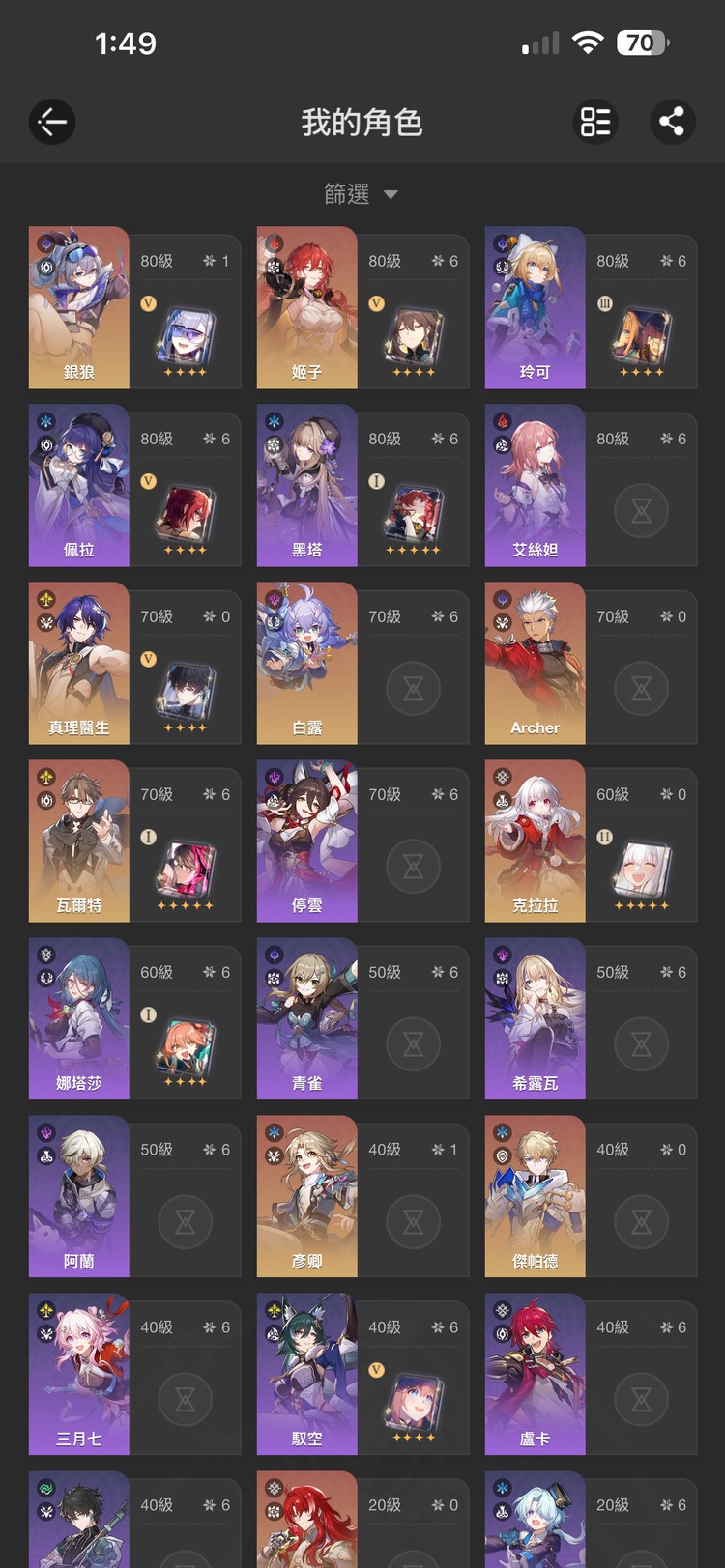View details for 青雀
Image resolution: width=725 pixels, height=1568 pixels.
362,1019
